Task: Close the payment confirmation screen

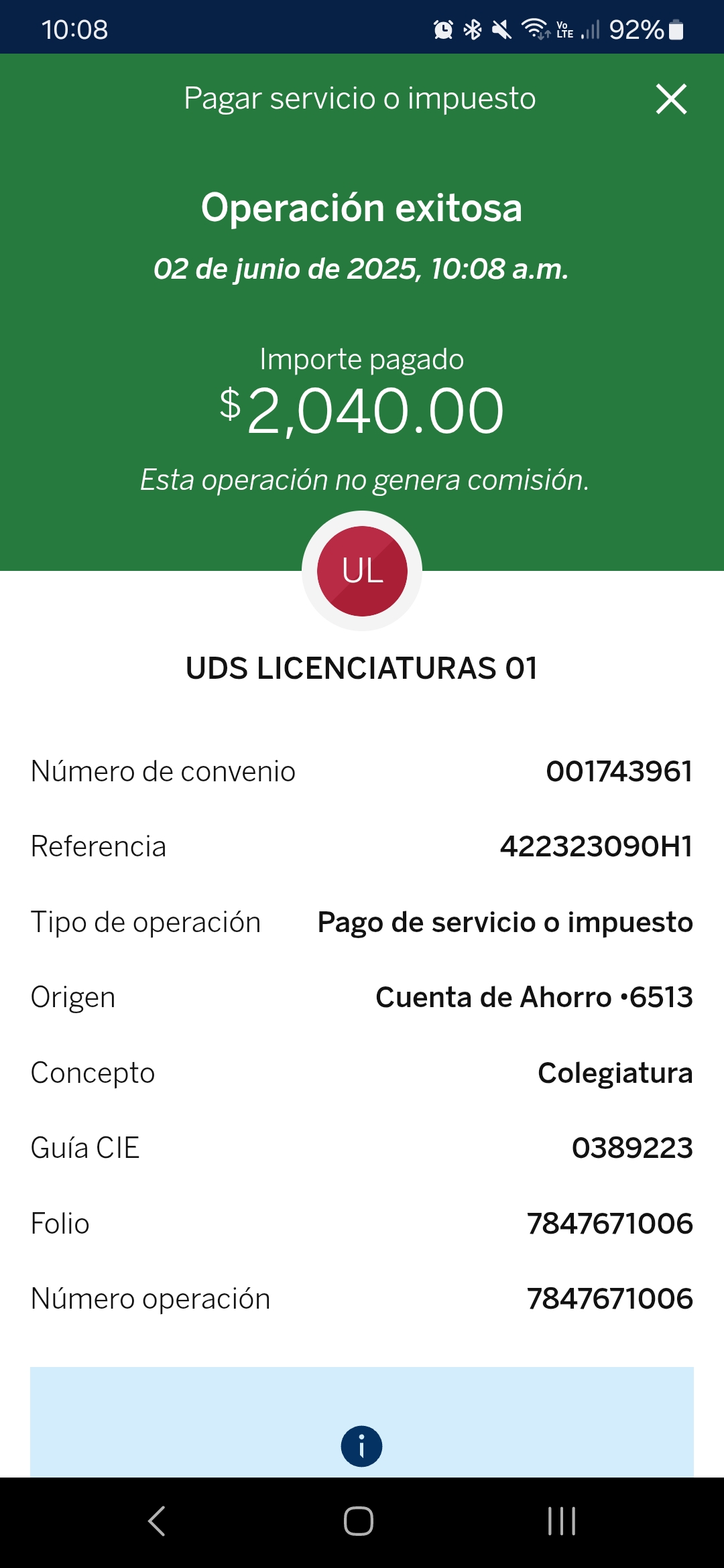Action: click(671, 99)
